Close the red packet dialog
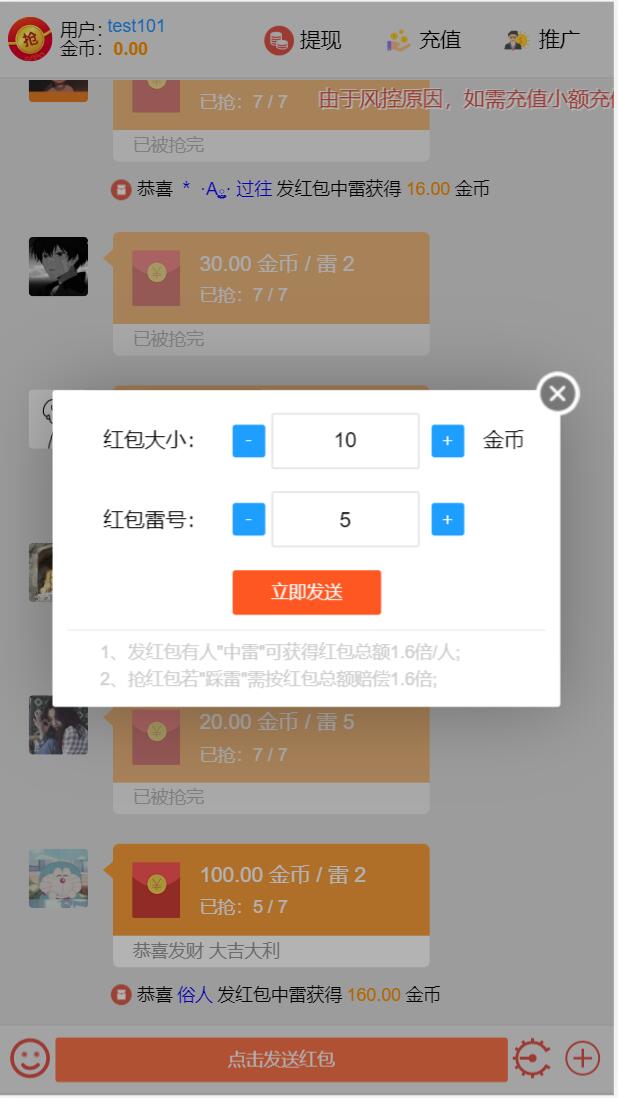This screenshot has width=618, height=1098. pyautogui.click(x=558, y=394)
